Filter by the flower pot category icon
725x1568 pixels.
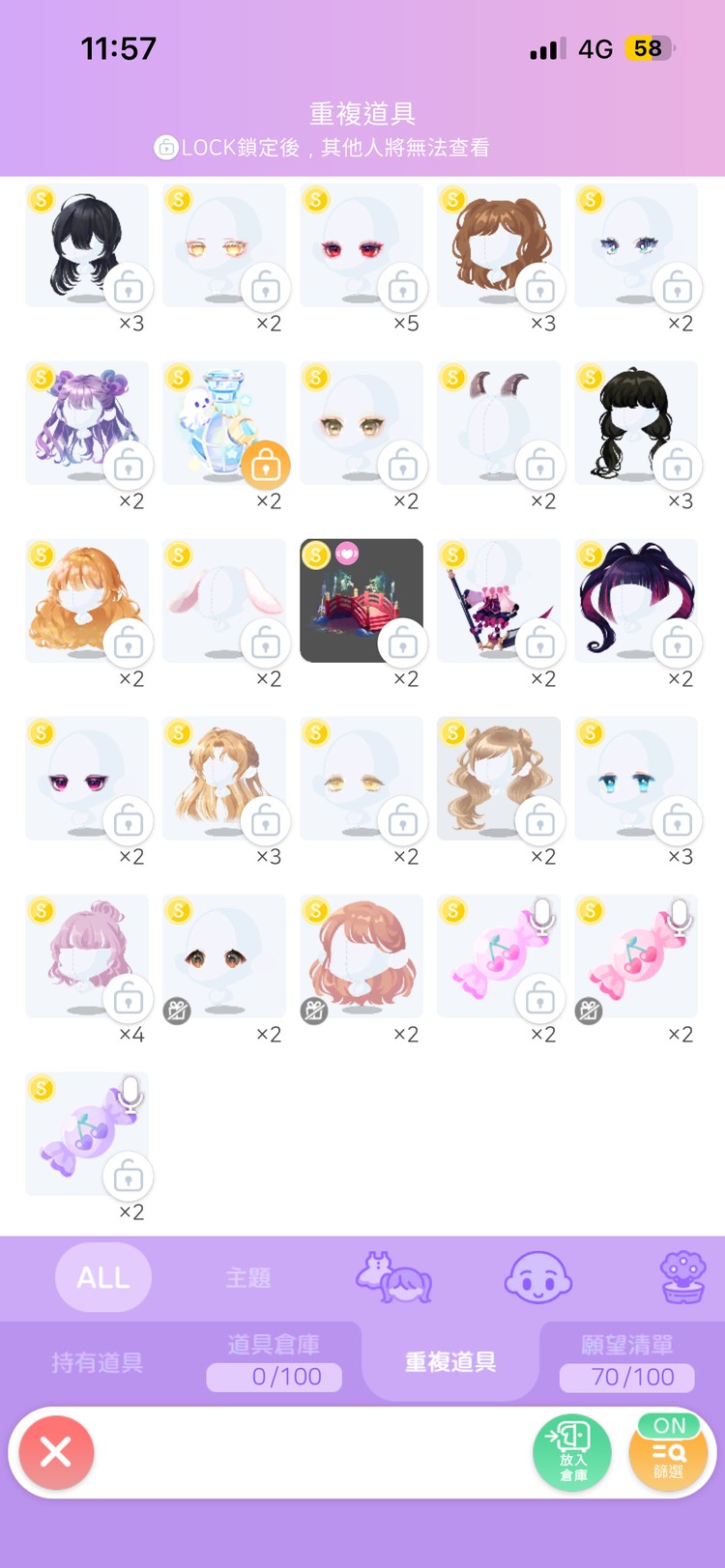point(682,1277)
